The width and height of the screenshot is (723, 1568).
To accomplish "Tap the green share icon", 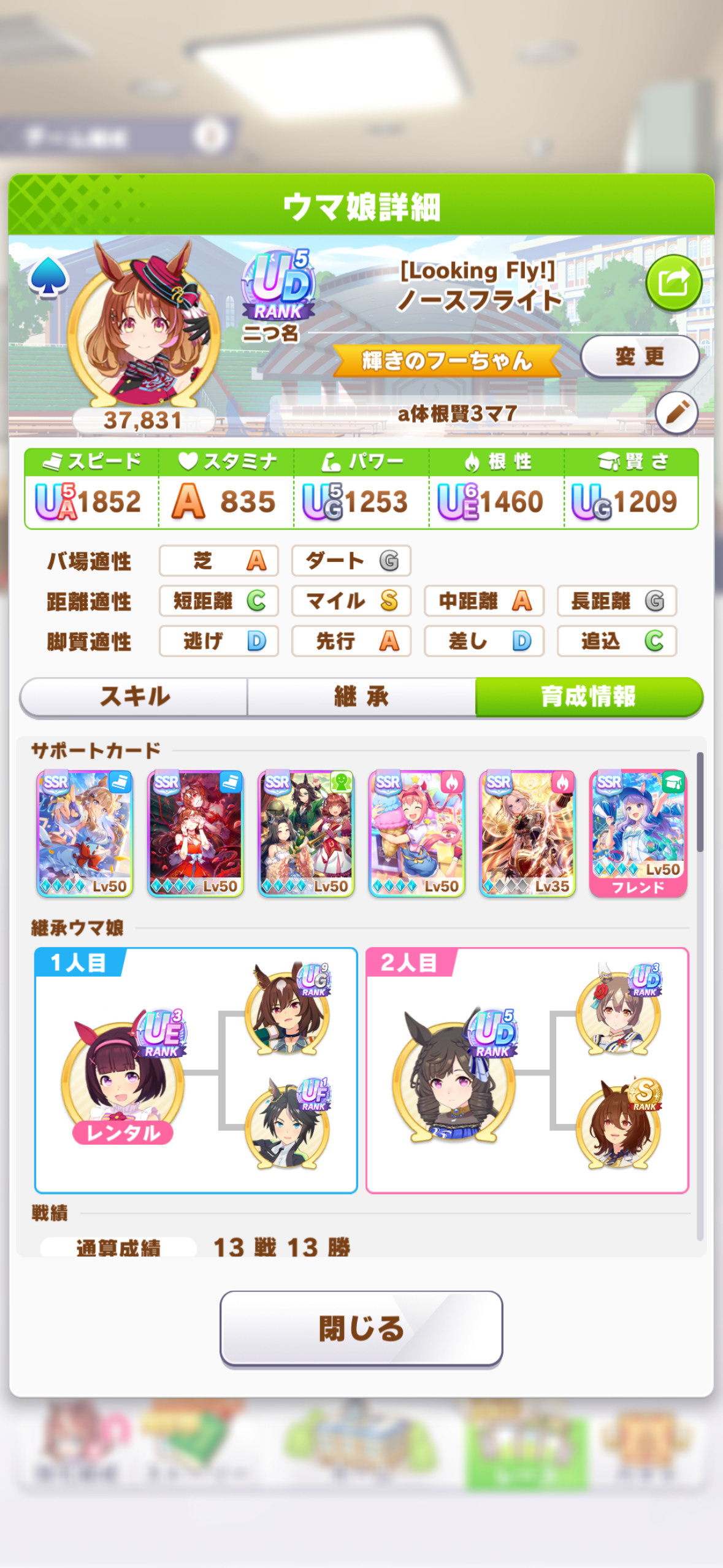I will (x=673, y=283).
